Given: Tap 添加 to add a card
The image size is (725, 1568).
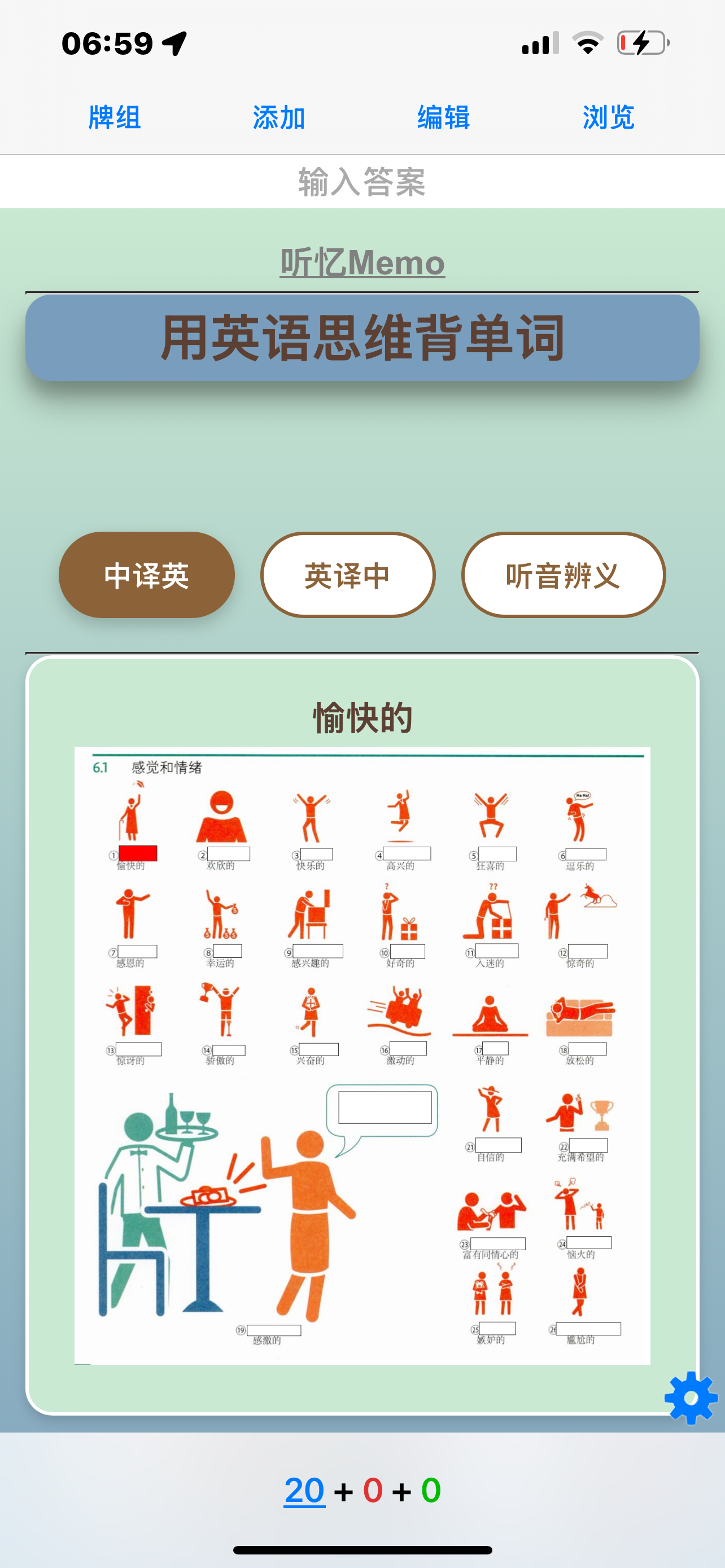Looking at the screenshot, I should tap(279, 117).
